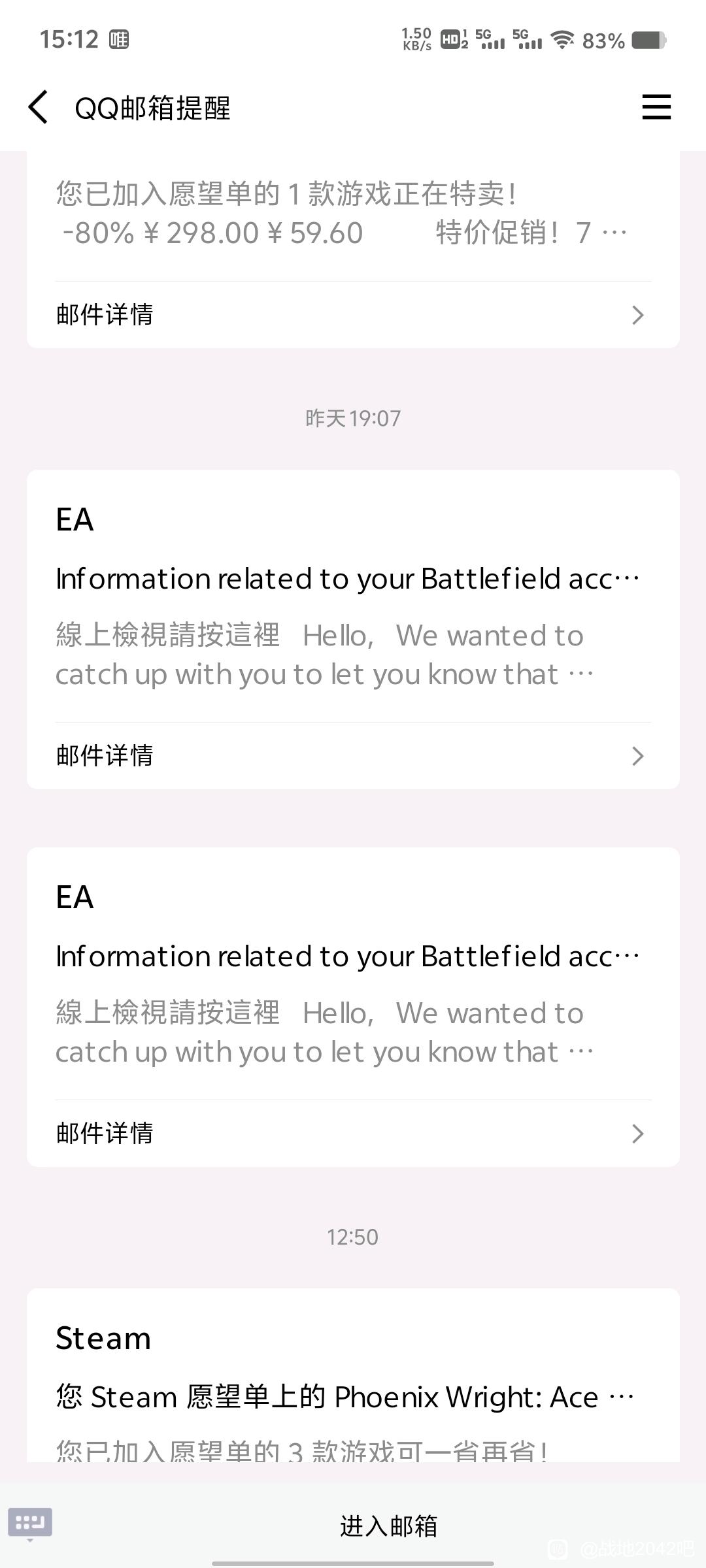
Task: Open the hamburger menu at top right
Action: coord(656,107)
